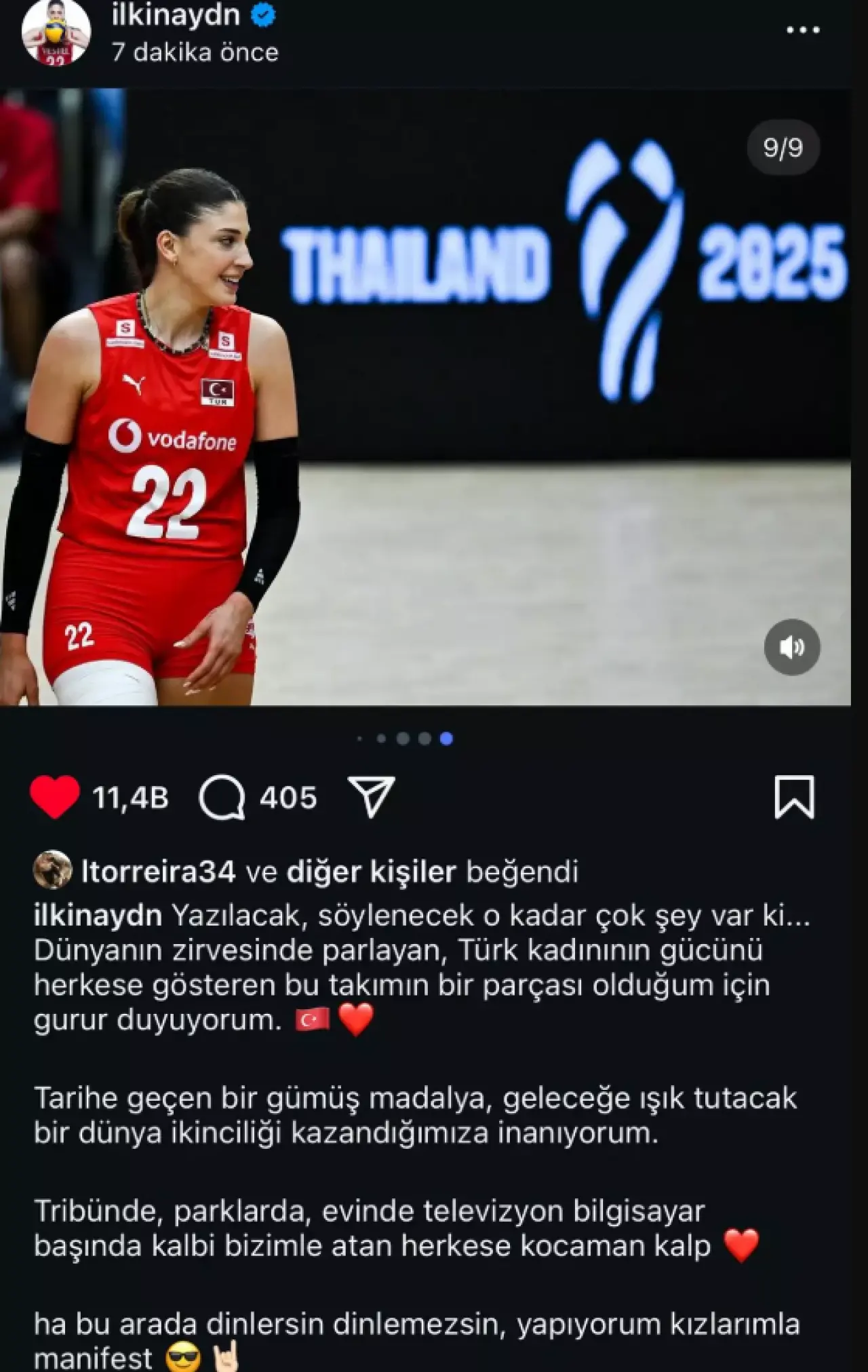View the diğer kişiler likes list
Screen dimensions: 868x1372
pos(372,871)
